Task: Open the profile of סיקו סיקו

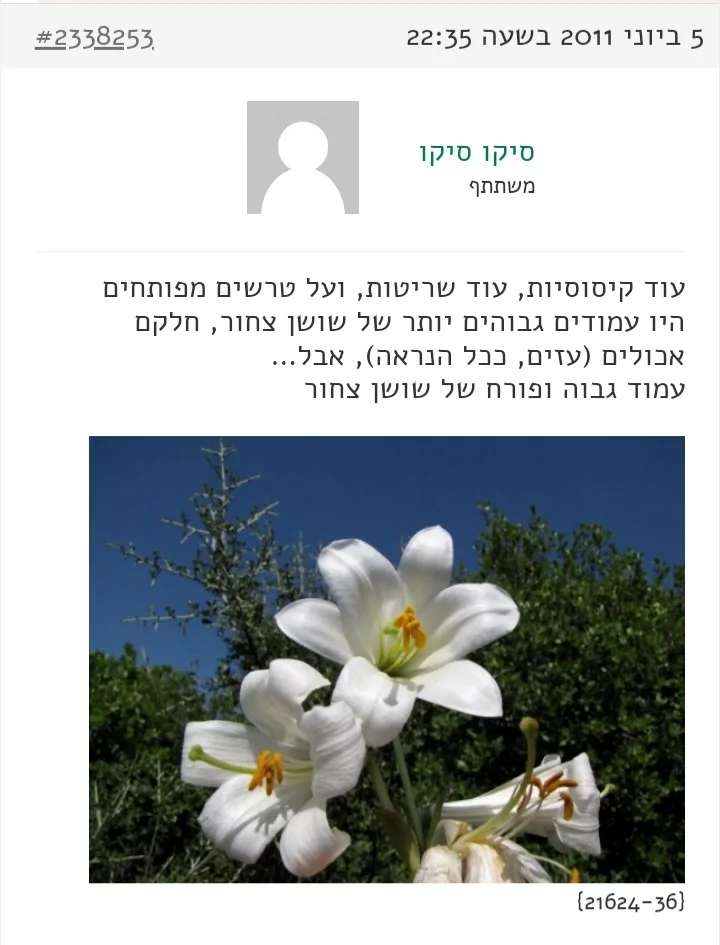Action: tap(477, 153)
